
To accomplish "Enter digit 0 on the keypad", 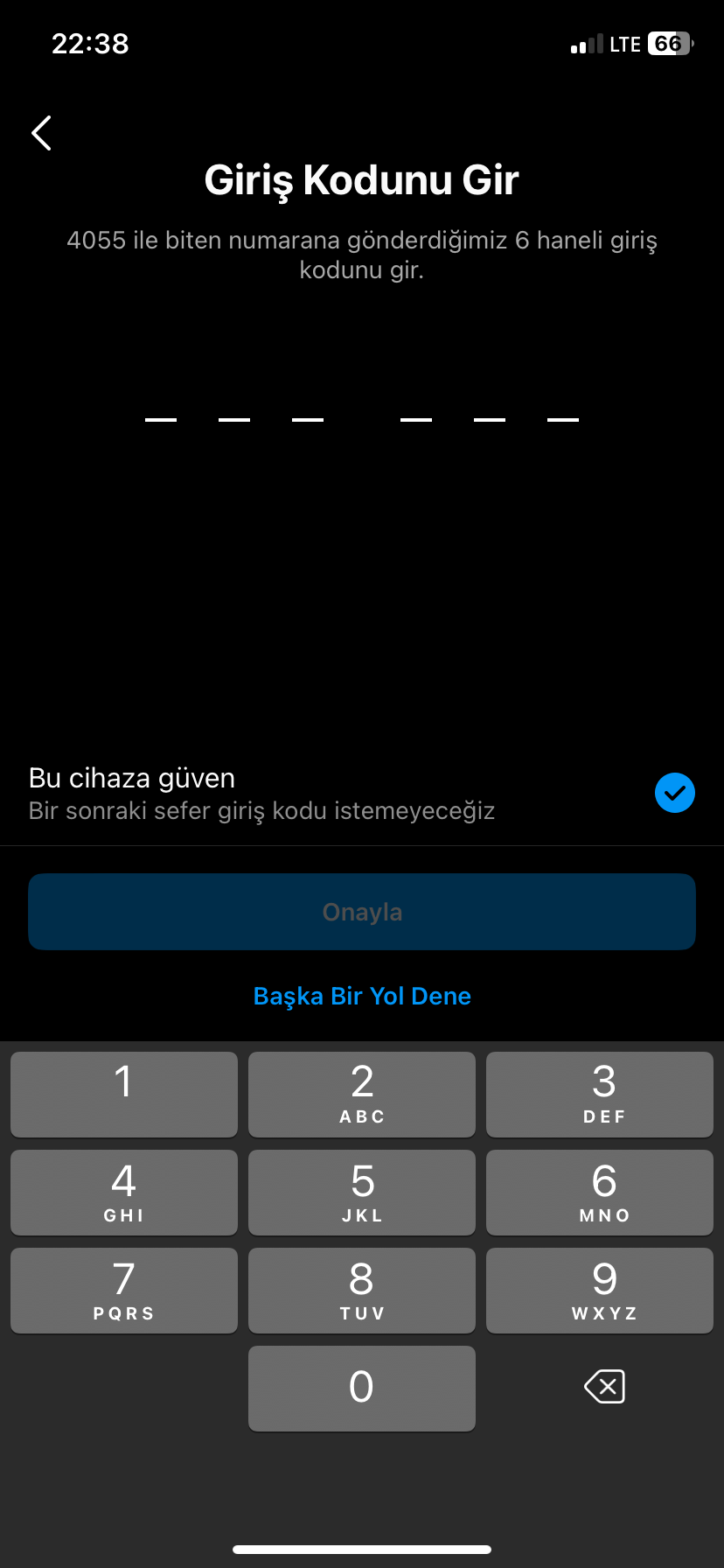I will pos(362,1389).
